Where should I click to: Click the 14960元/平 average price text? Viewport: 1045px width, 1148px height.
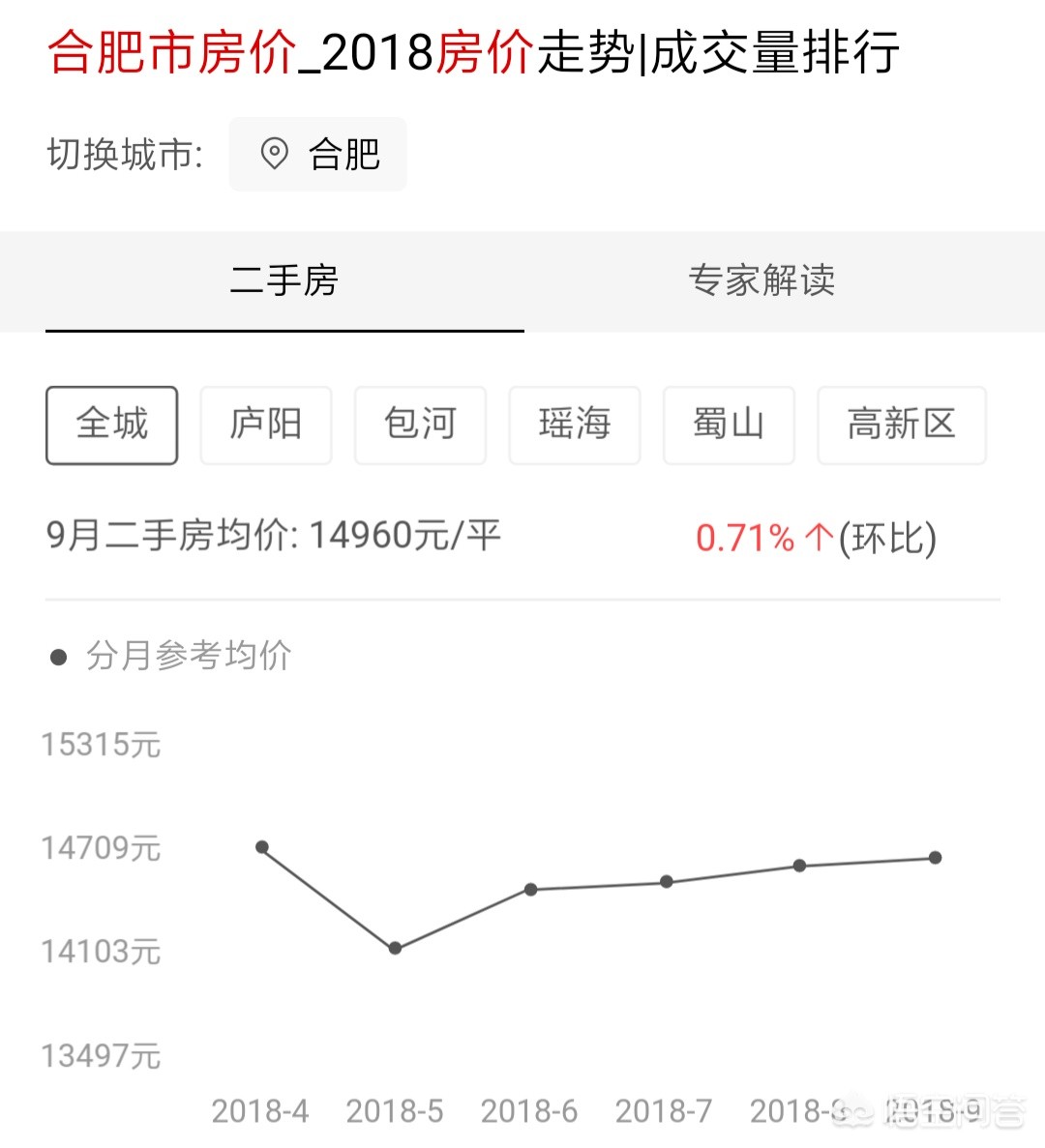[406, 535]
